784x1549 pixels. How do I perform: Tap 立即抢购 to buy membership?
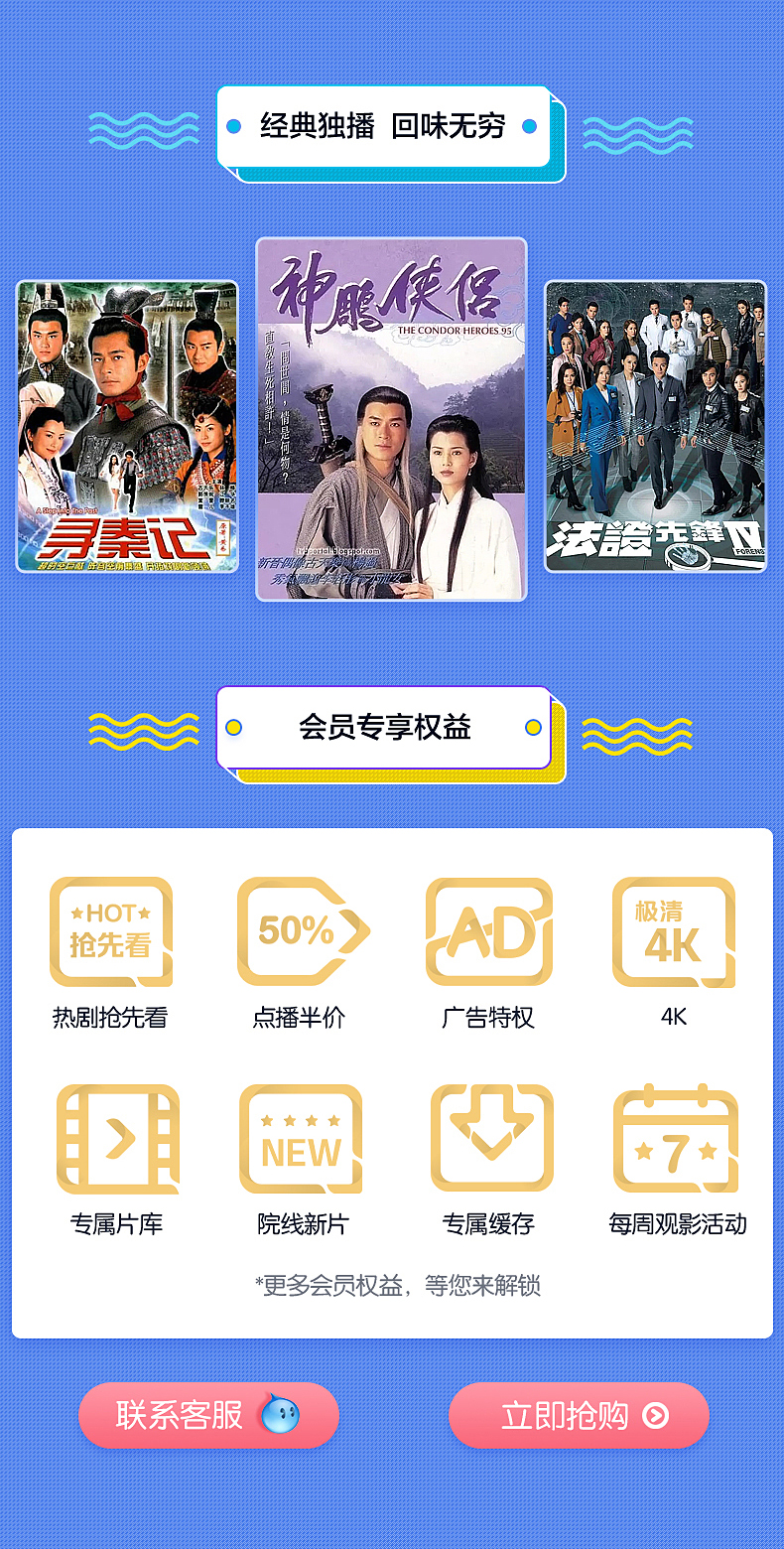click(579, 1415)
